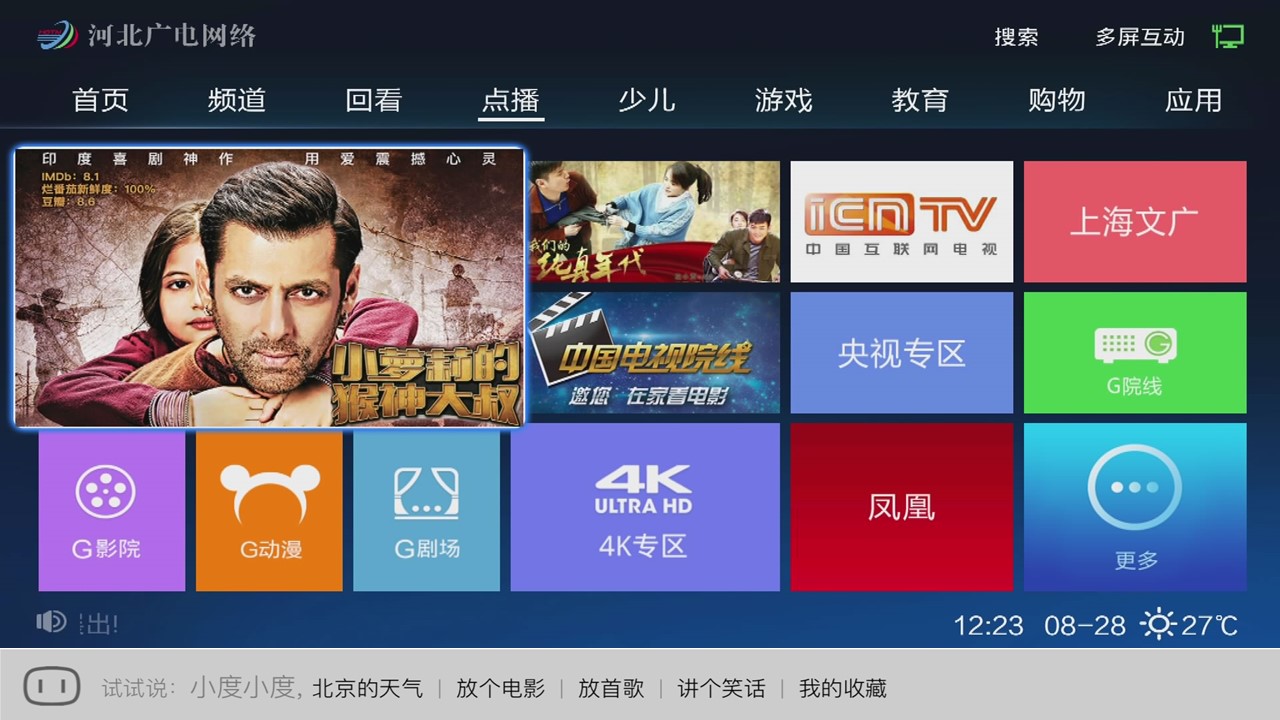The image size is (1280, 720).
Task: Tap the 更多 tile for more
Action: point(1135,507)
